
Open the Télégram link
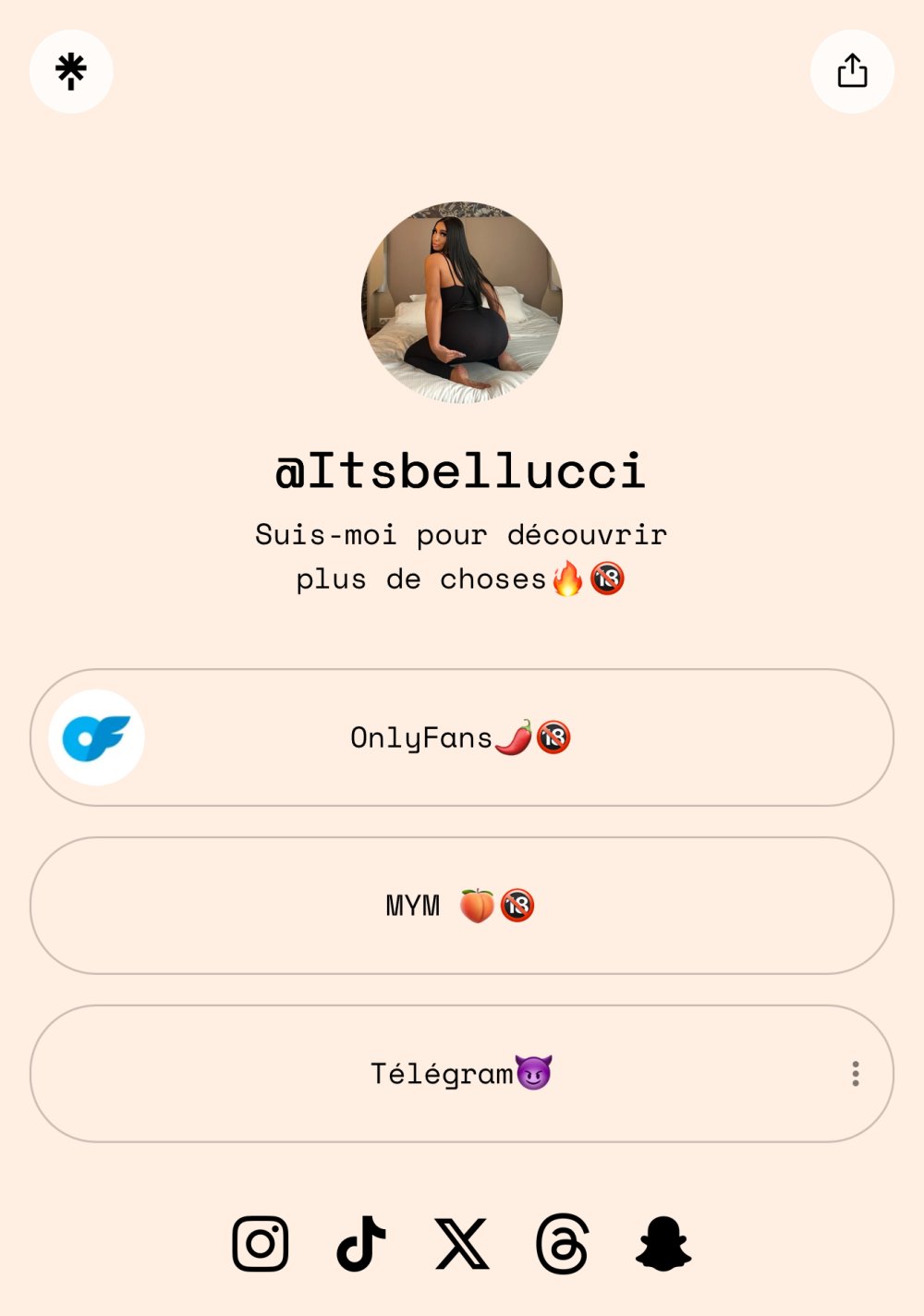pos(461,1074)
